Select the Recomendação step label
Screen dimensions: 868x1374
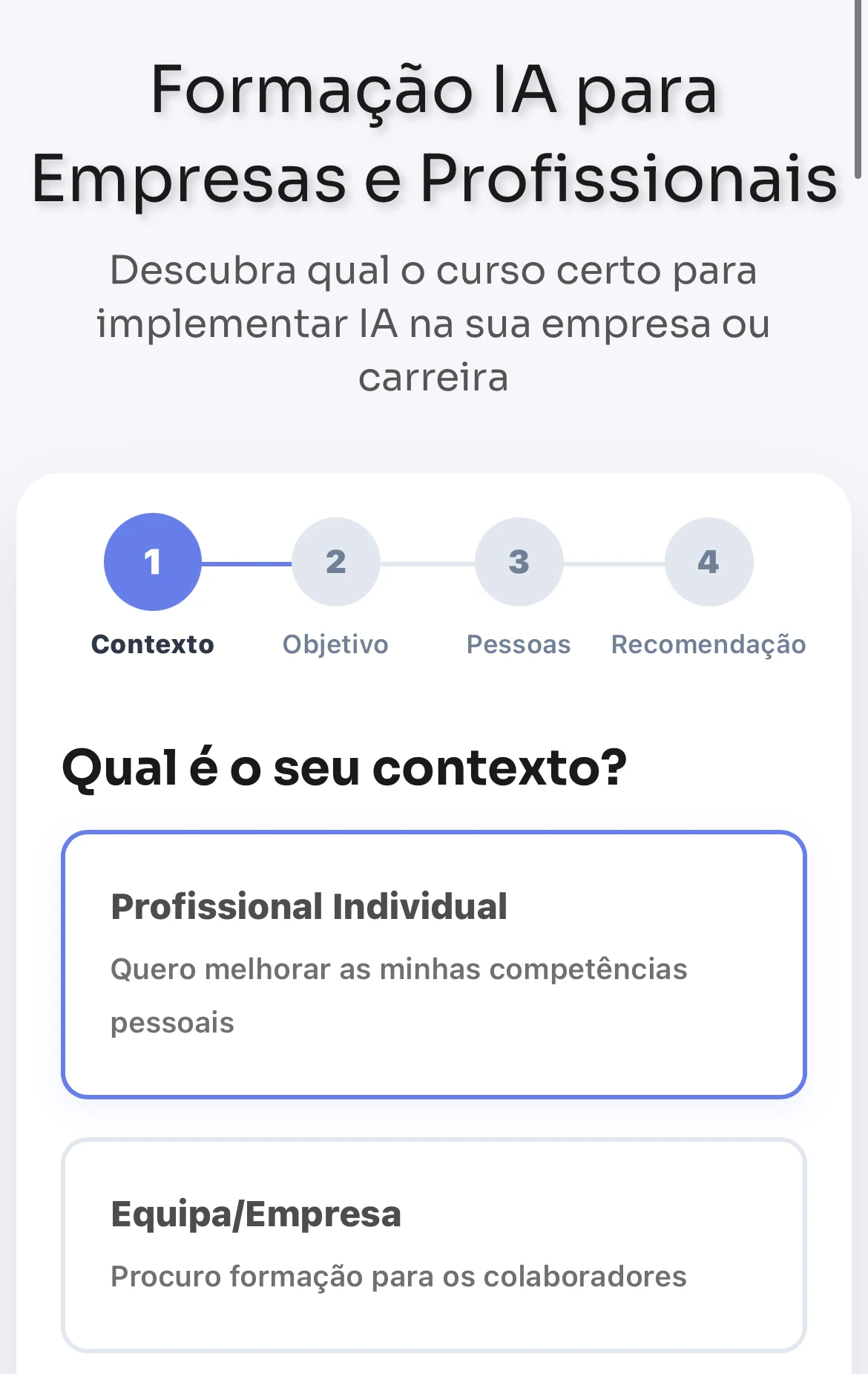click(708, 644)
